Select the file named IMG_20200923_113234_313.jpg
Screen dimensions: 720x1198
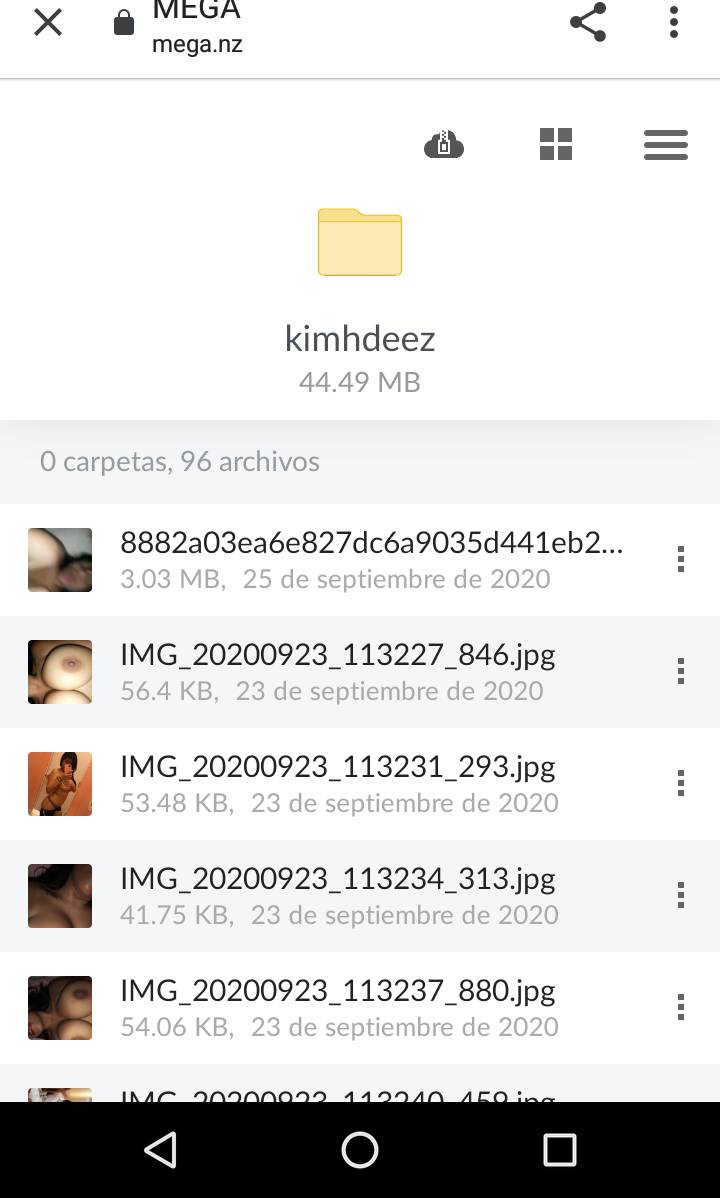pos(338,878)
